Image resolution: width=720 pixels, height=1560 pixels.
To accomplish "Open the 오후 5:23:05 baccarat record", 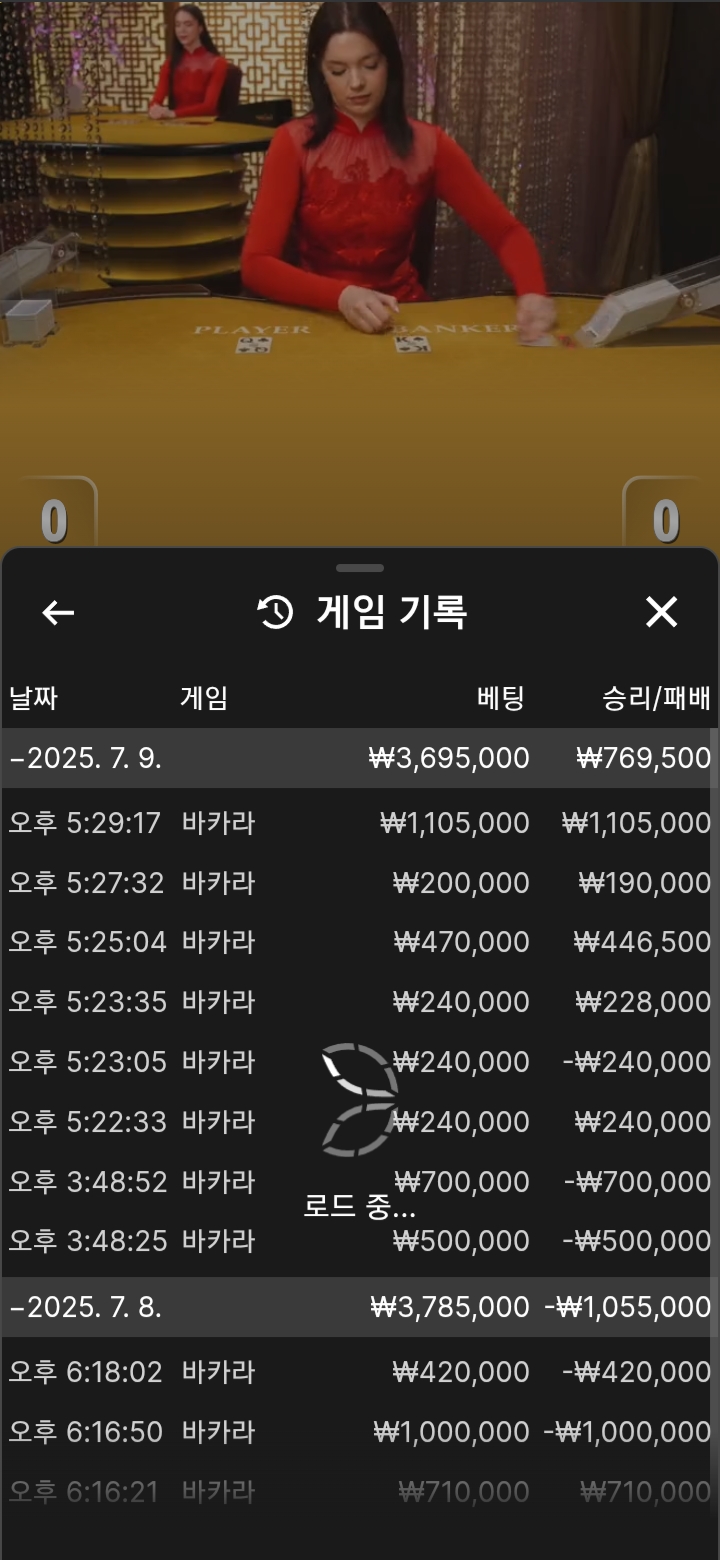I will point(358,1062).
